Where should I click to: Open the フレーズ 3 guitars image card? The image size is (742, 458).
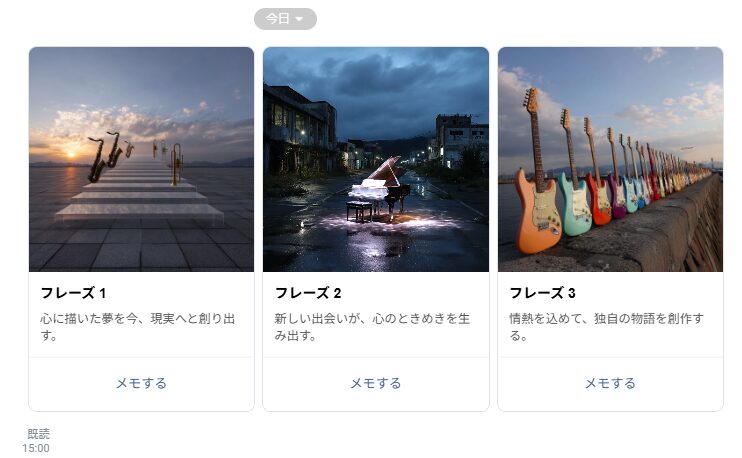[x=610, y=159]
